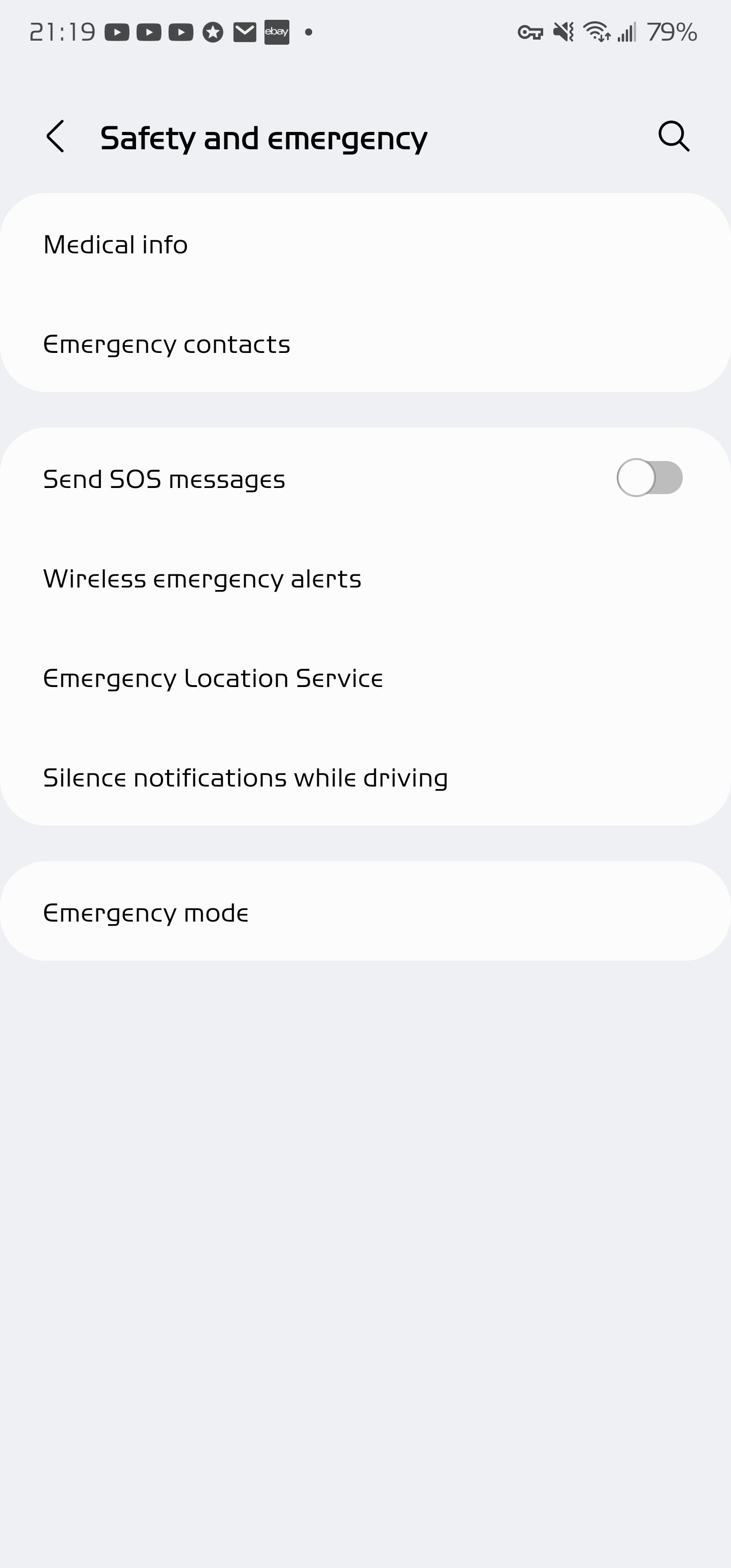Open Emergency Location Service
Image resolution: width=731 pixels, height=1568 pixels.
click(213, 679)
